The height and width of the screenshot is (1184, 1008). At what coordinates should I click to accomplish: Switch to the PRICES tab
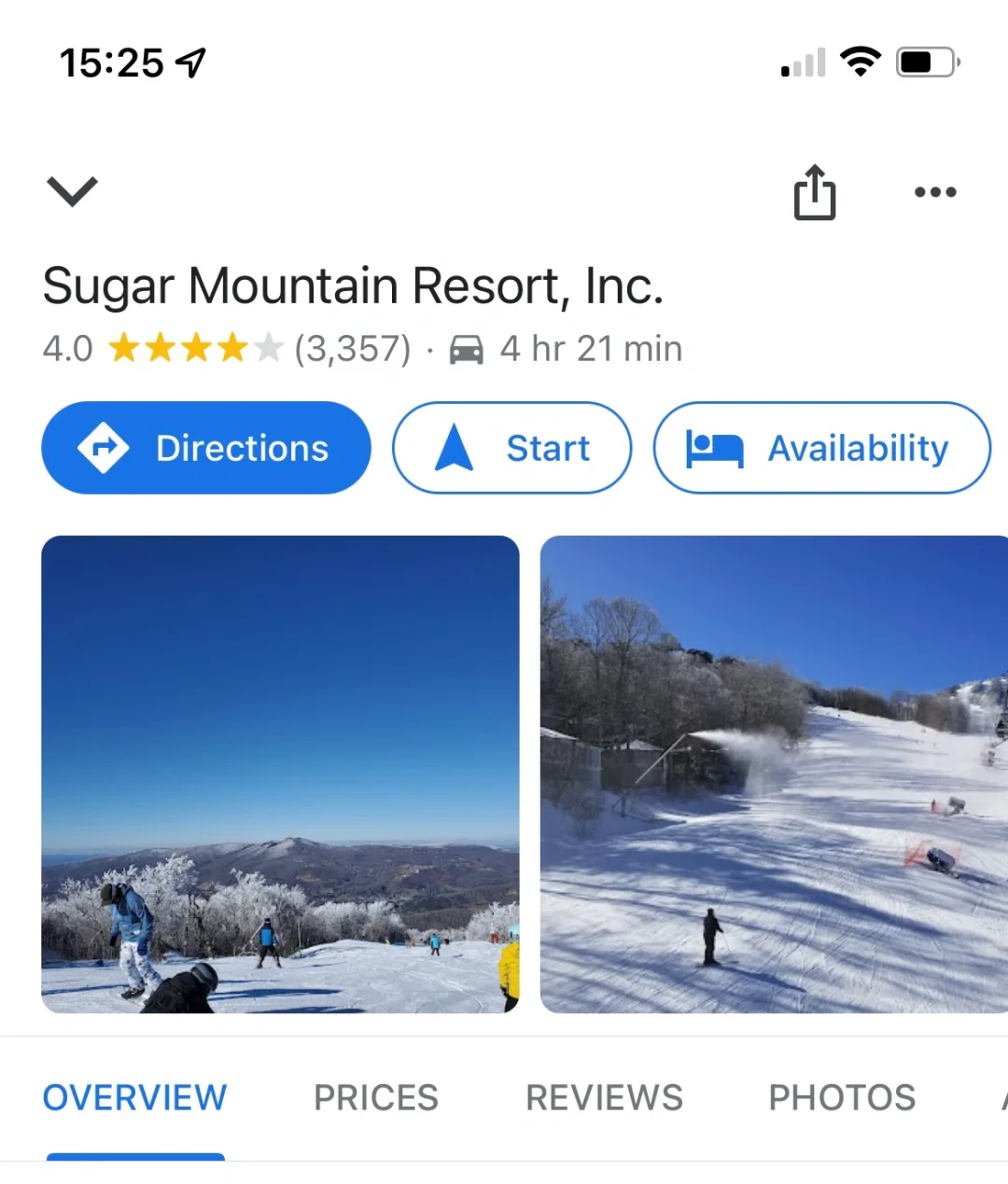point(376,1097)
